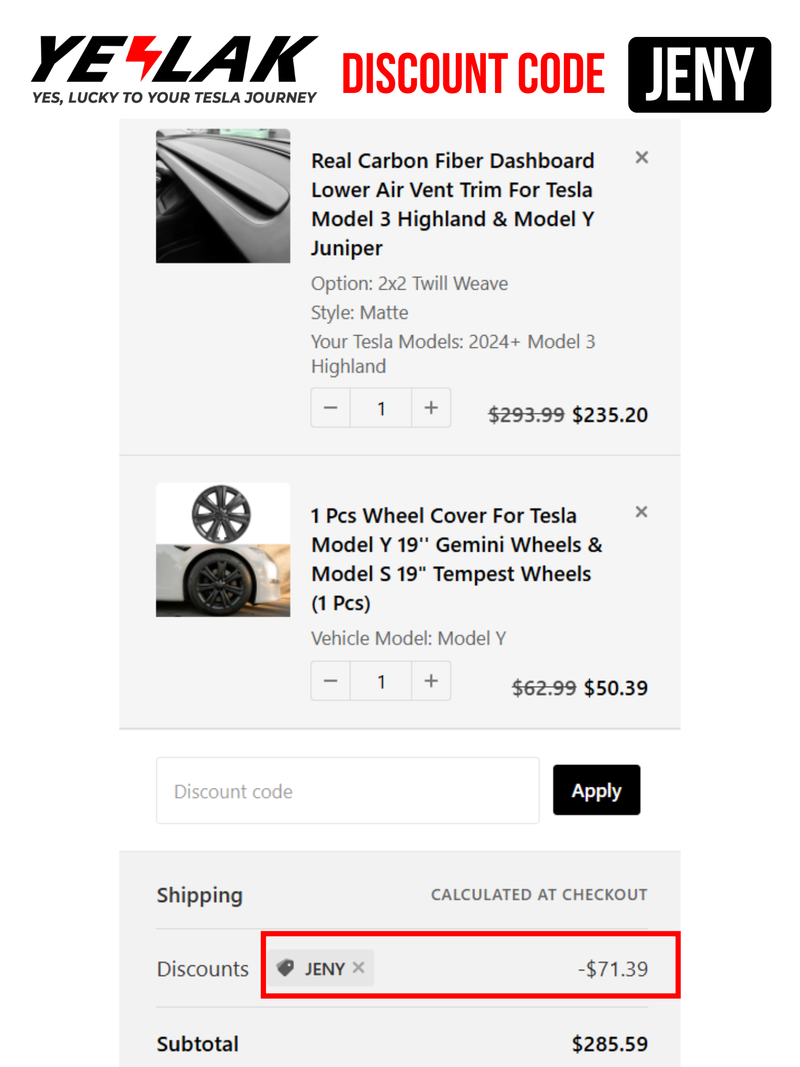800x1067 pixels.
Task: Open the dashboard trim product thumbnail
Action: click(x=223, y=195)
